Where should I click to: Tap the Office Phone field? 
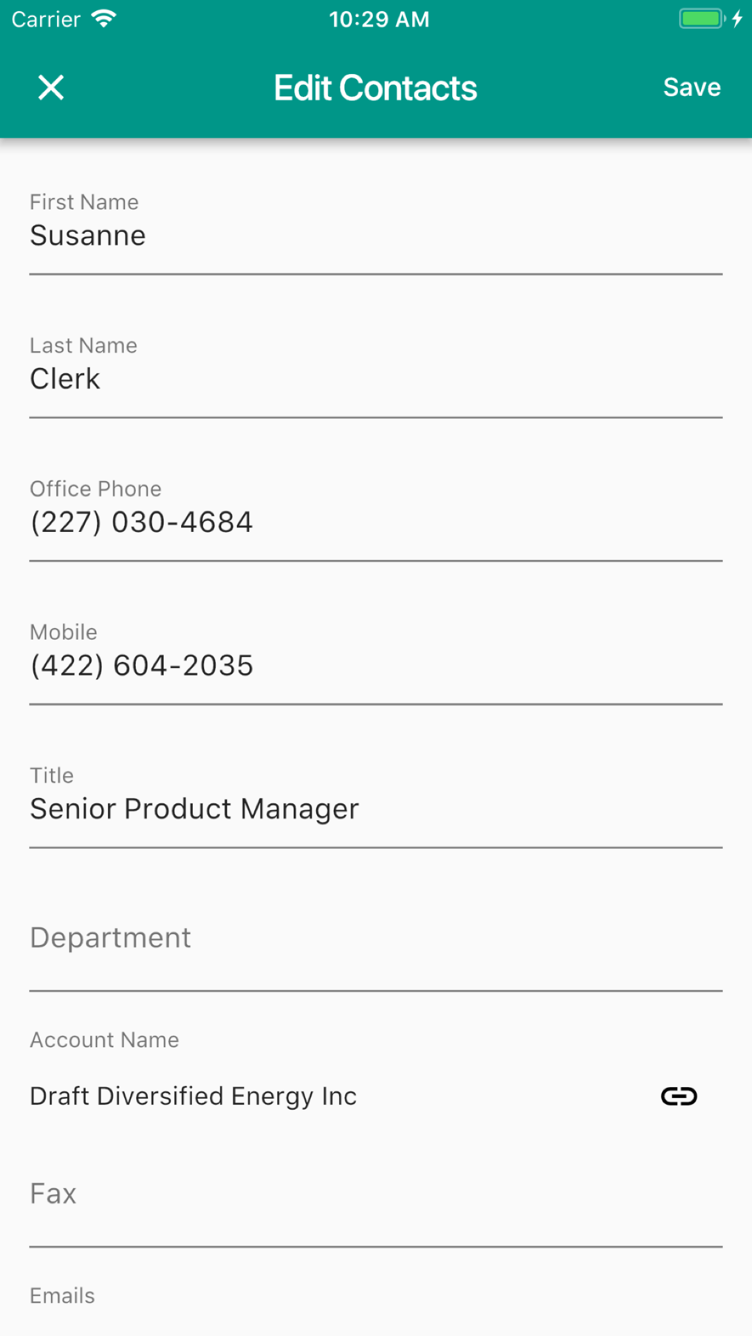pyautogui.click(x=376, y=519)
